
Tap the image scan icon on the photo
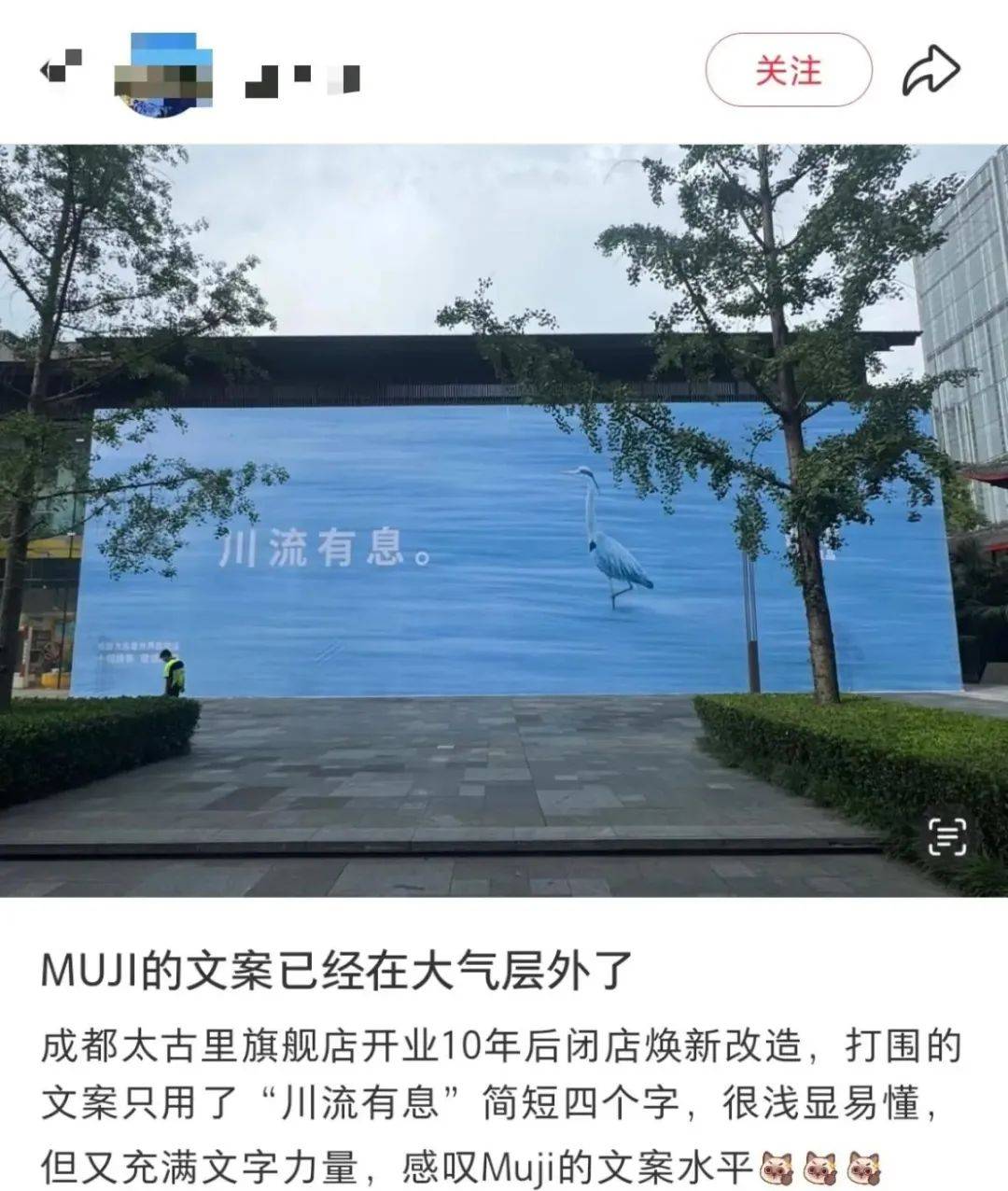click(x=947, y=835)
